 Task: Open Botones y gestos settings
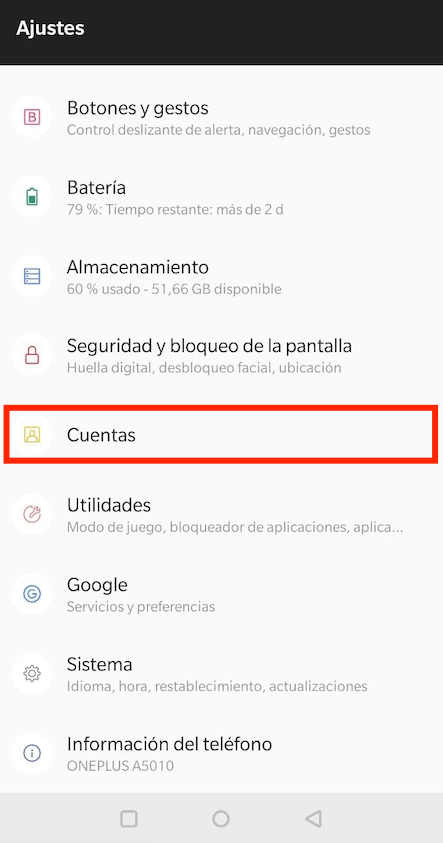pos(222,117)
